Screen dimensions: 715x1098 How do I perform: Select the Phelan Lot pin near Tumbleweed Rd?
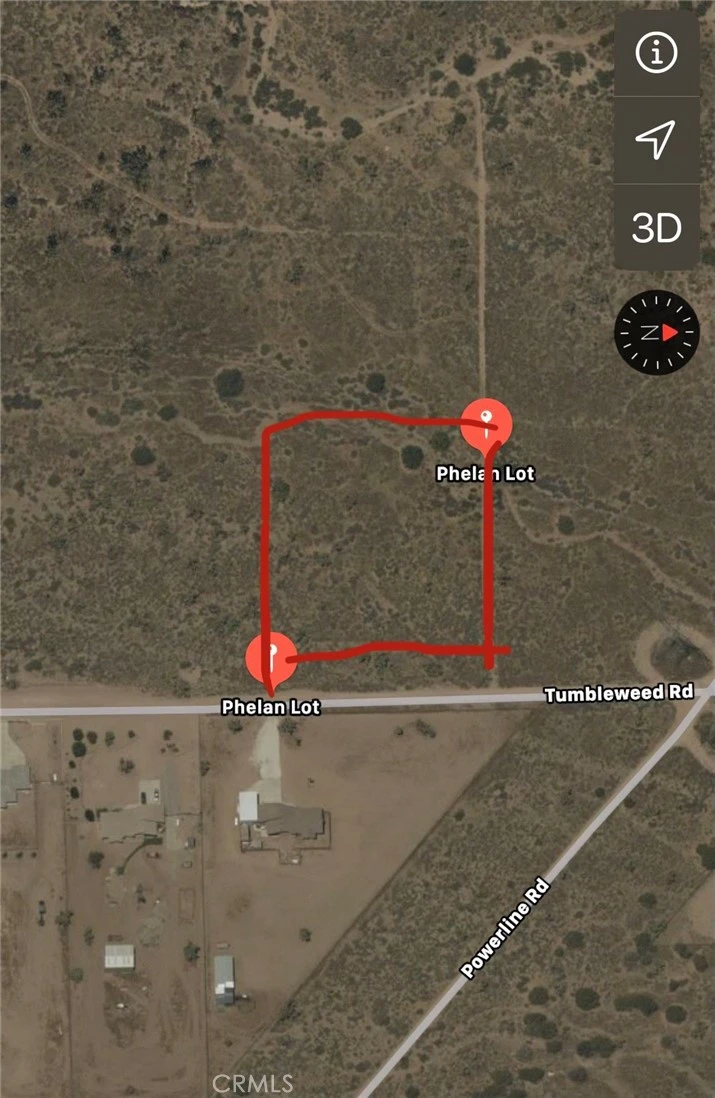click(270, 658)
